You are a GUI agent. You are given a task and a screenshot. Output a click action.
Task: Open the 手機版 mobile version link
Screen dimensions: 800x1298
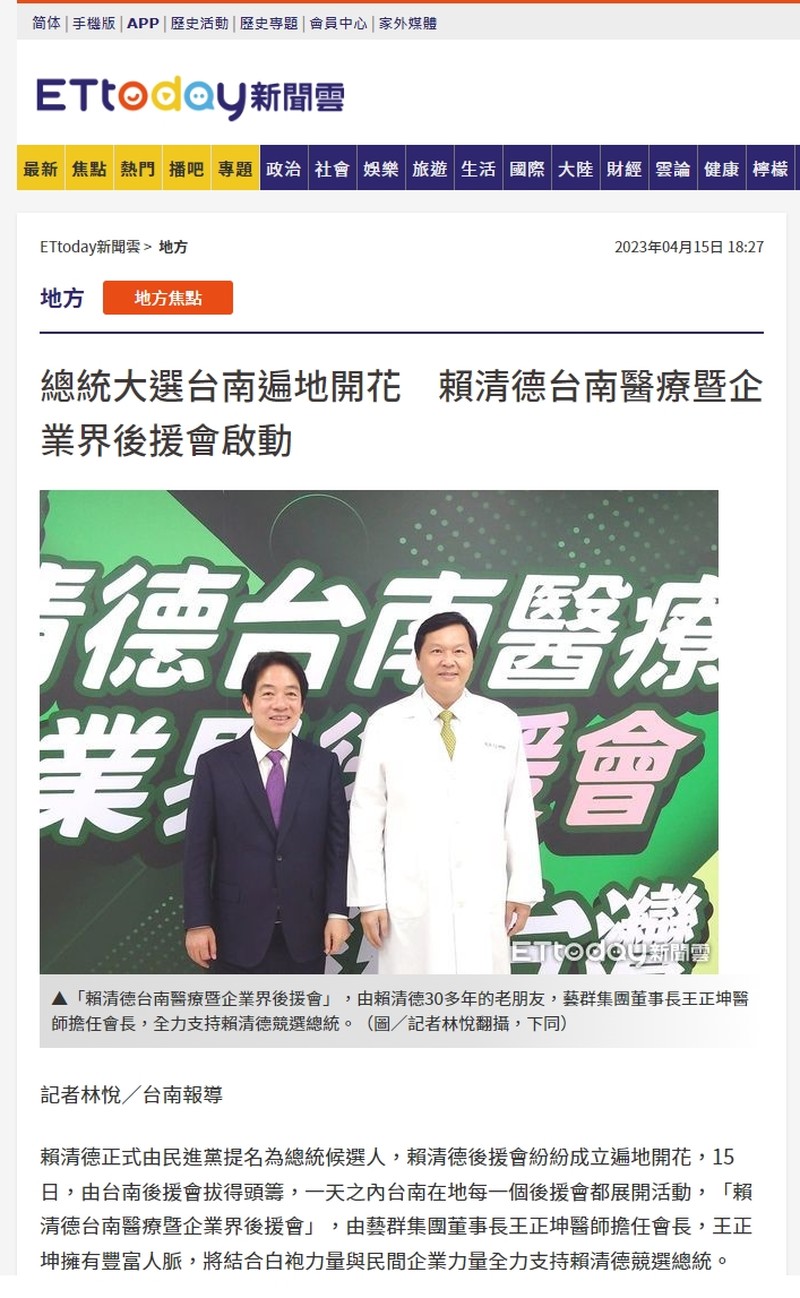[93, 23]
